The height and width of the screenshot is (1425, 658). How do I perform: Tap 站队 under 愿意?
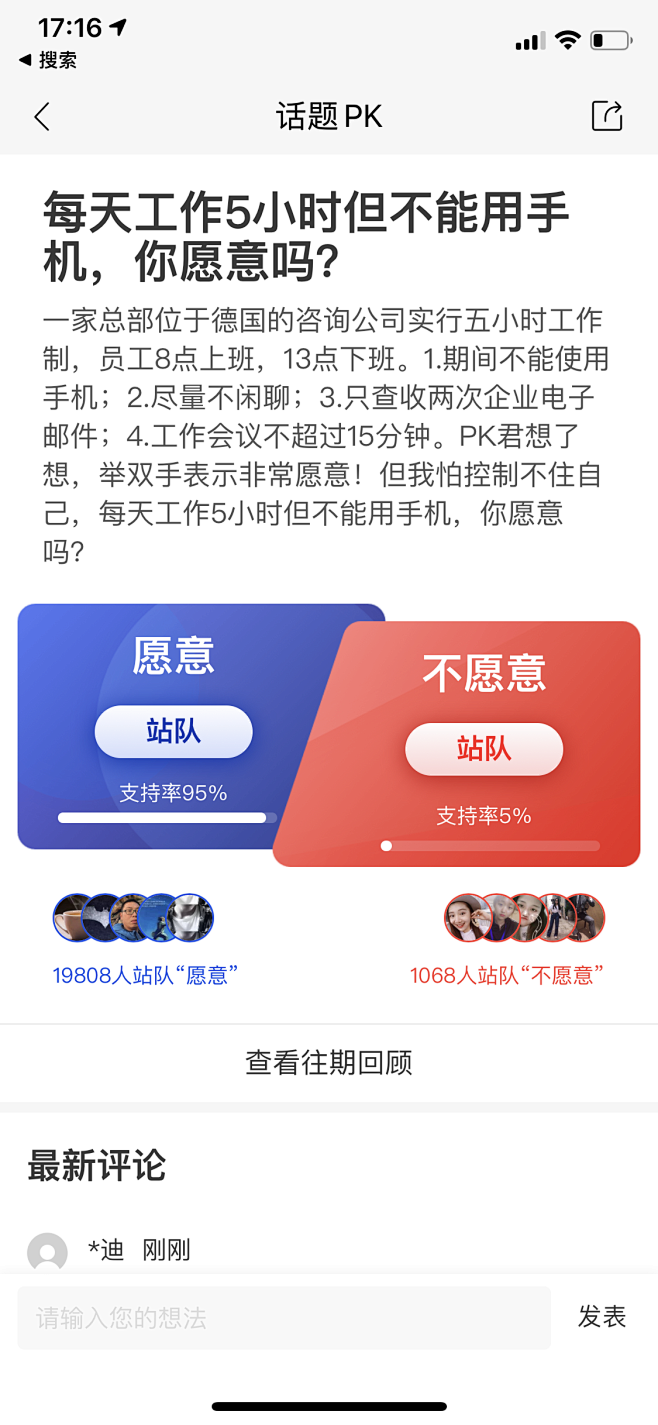[x=173, y=731]
